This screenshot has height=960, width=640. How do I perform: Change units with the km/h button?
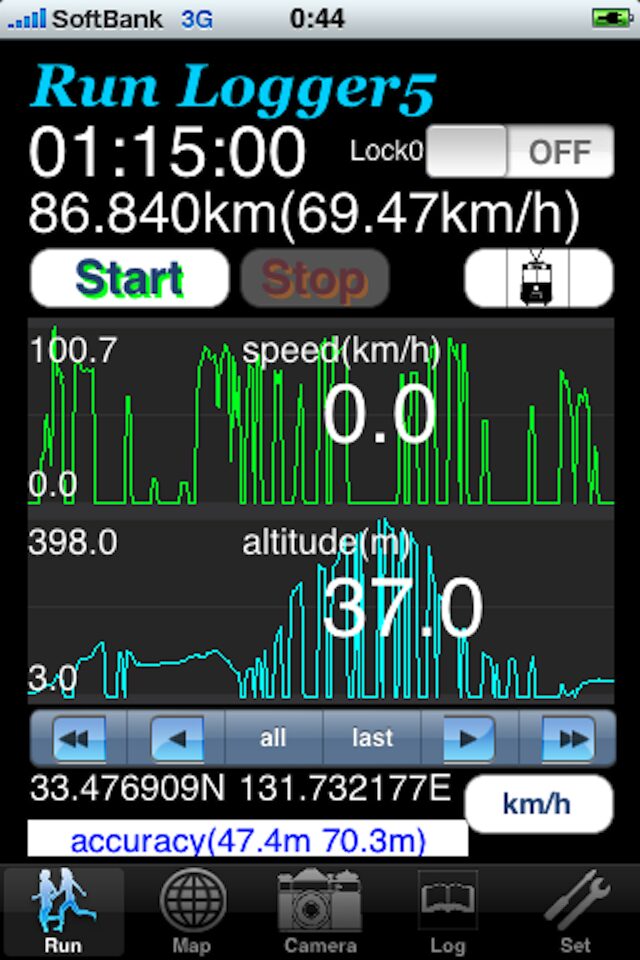539,804
